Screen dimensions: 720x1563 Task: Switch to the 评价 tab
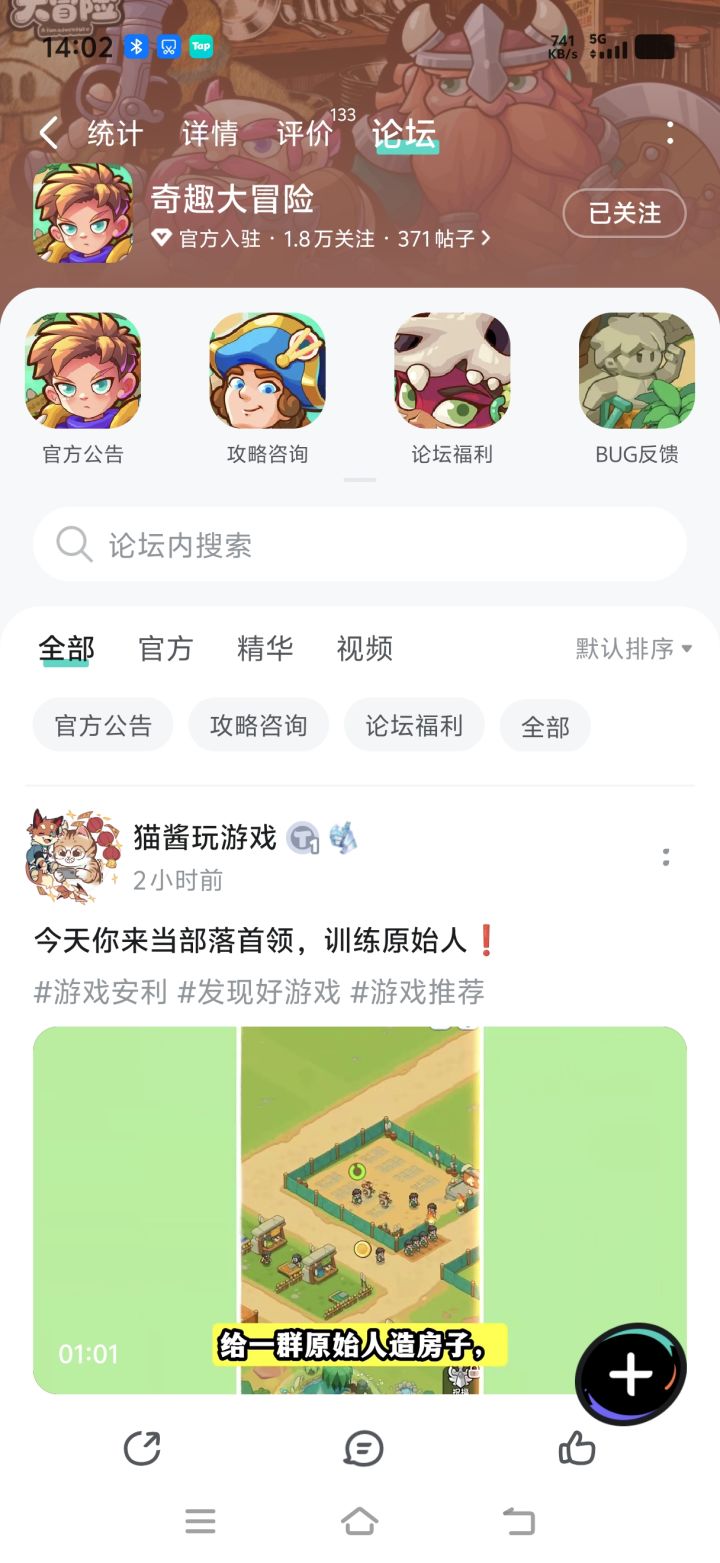pyautogui.click(x=305, y=133)
